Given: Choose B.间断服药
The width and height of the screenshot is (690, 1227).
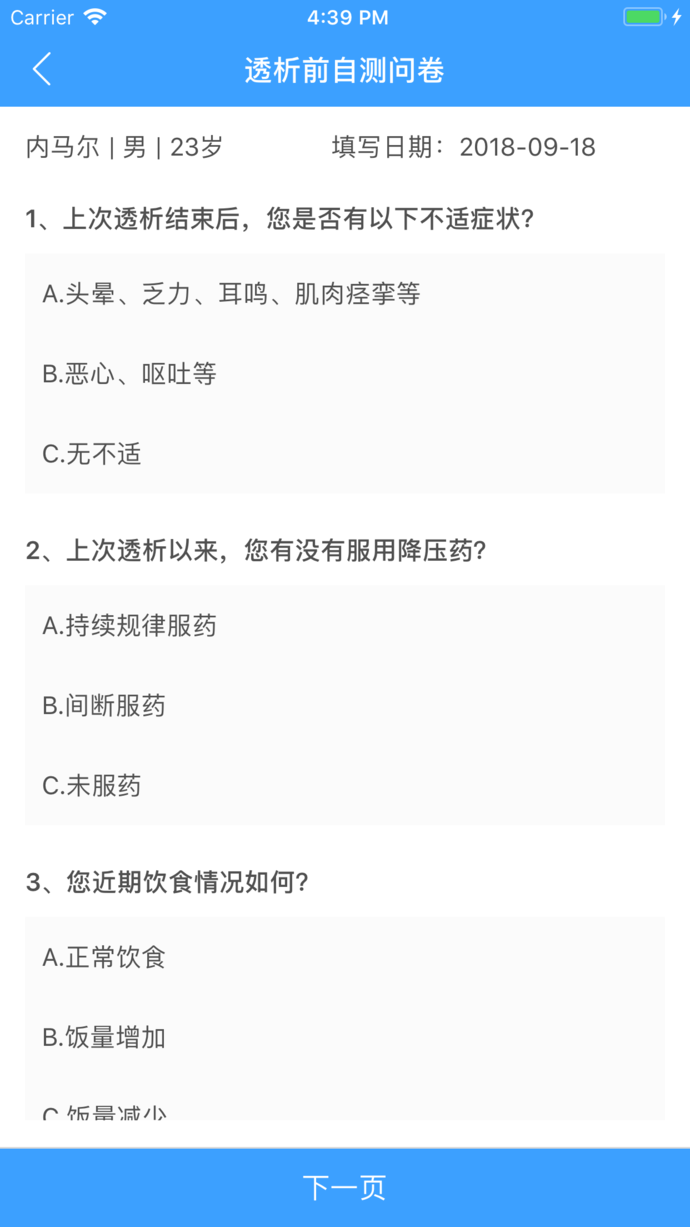Looking at the screenshot, I should tap(104, 706).
